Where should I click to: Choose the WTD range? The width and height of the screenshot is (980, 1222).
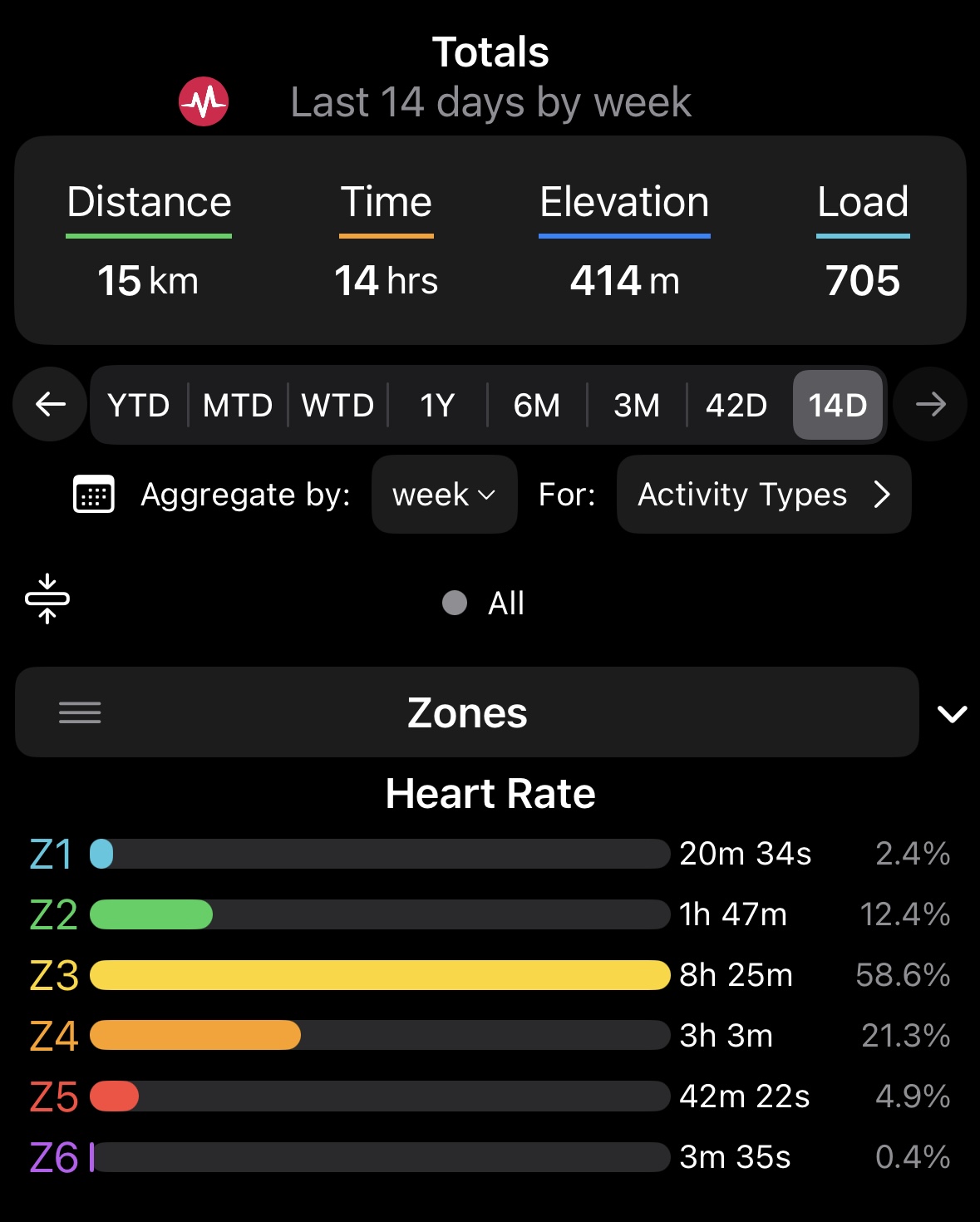[337, 406]
